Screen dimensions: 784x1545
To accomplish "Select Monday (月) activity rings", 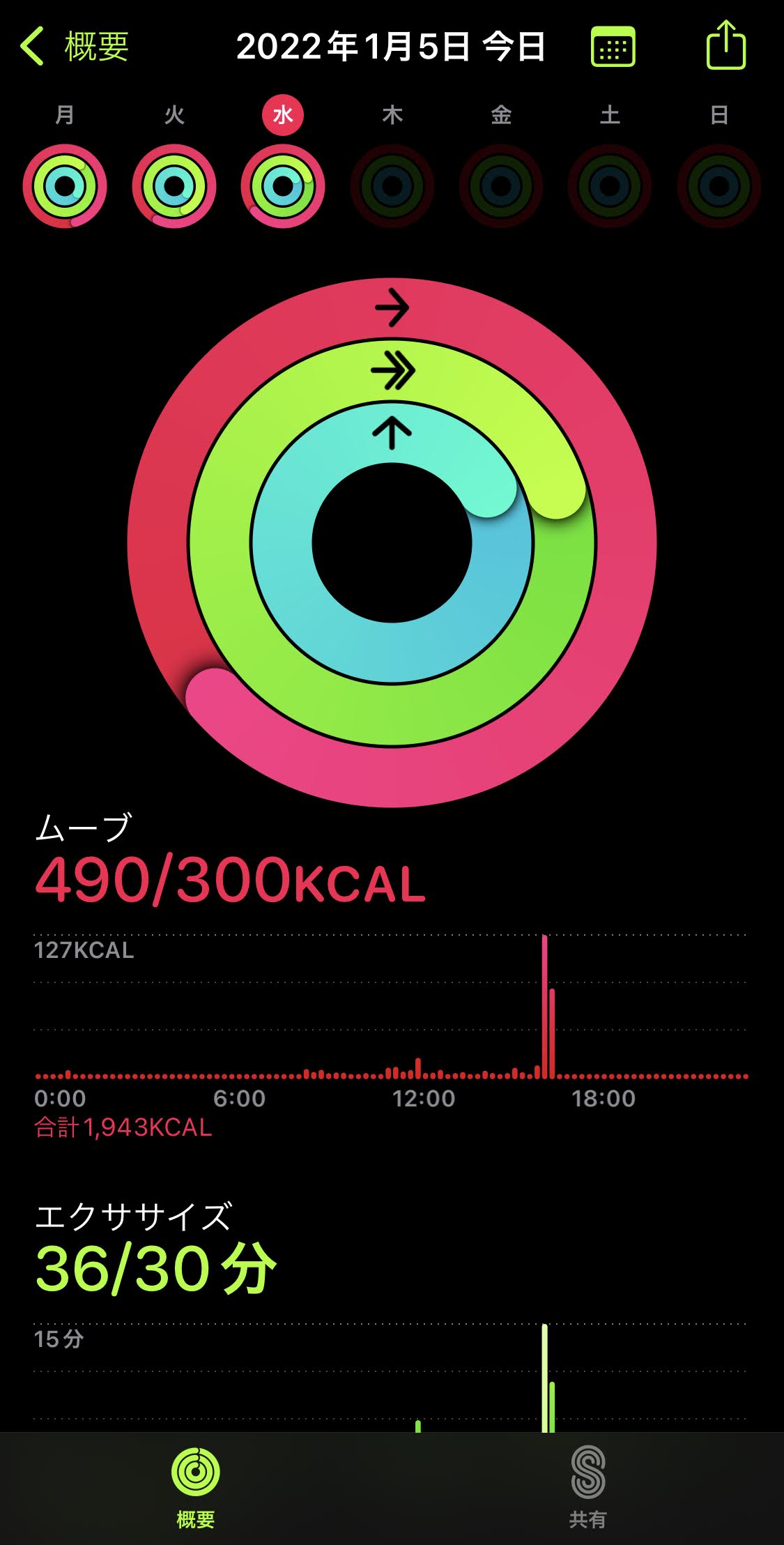I will (65, 186).
